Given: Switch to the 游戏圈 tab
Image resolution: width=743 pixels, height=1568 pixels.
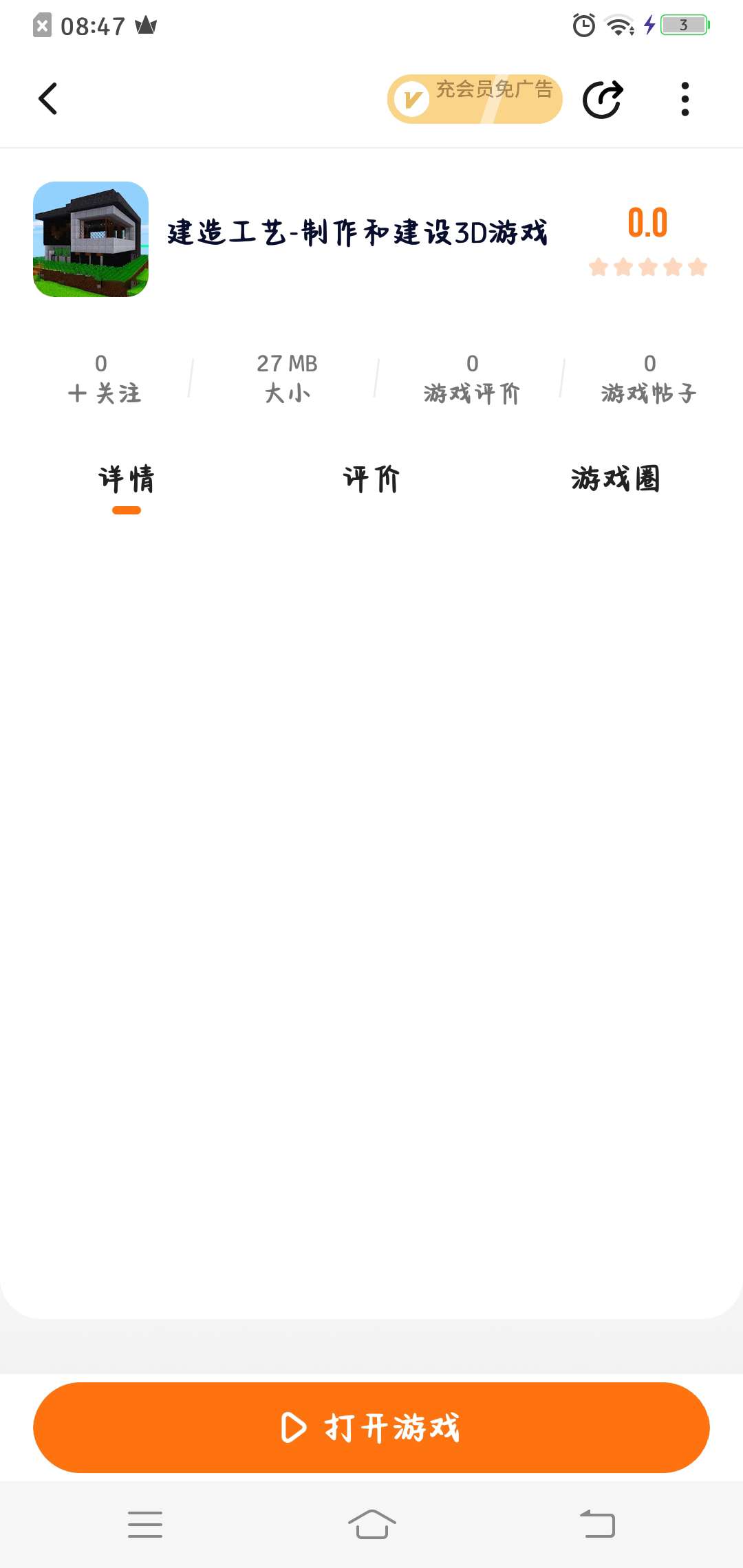Looking at the screenshot, I should click(x=616, y=479).
